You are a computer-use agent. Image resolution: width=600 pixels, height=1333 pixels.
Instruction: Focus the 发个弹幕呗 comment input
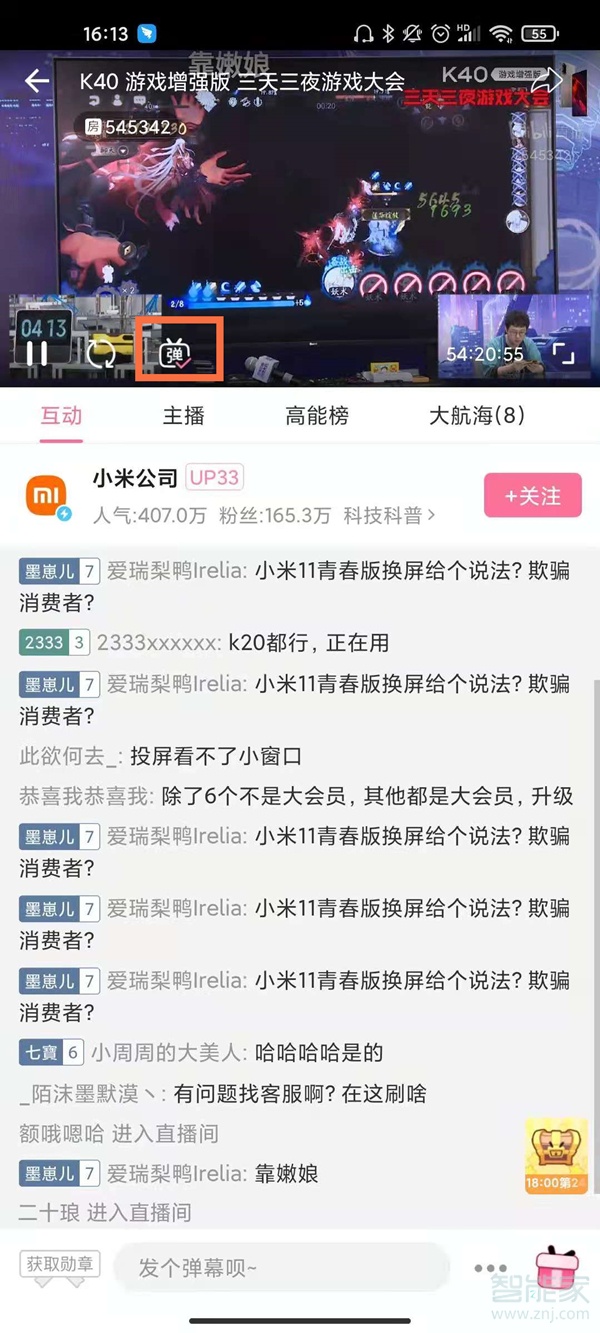(x=280, y=1268)
